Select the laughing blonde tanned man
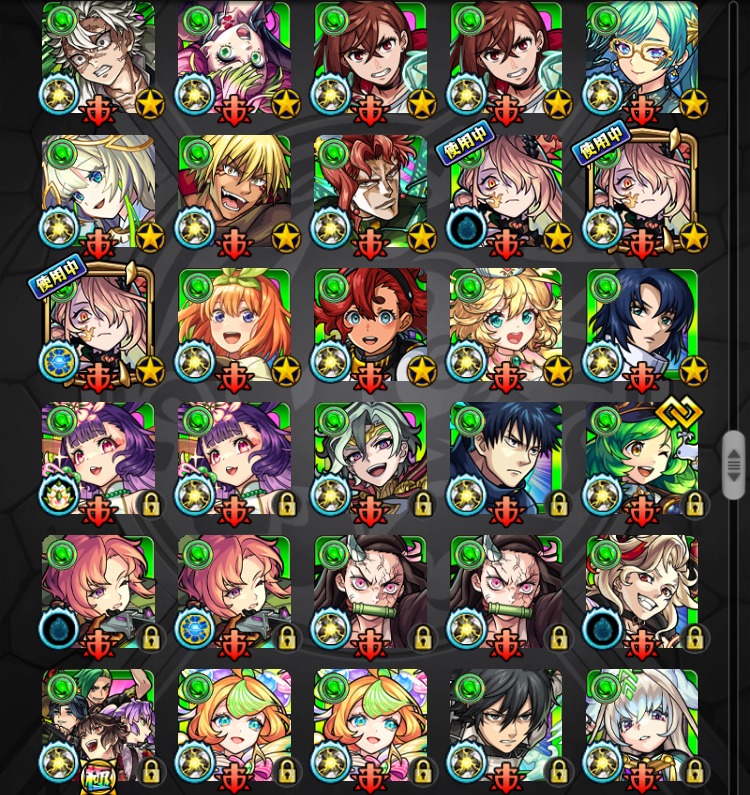This screenshot has width=750, height=795. [x=234, y=192]
